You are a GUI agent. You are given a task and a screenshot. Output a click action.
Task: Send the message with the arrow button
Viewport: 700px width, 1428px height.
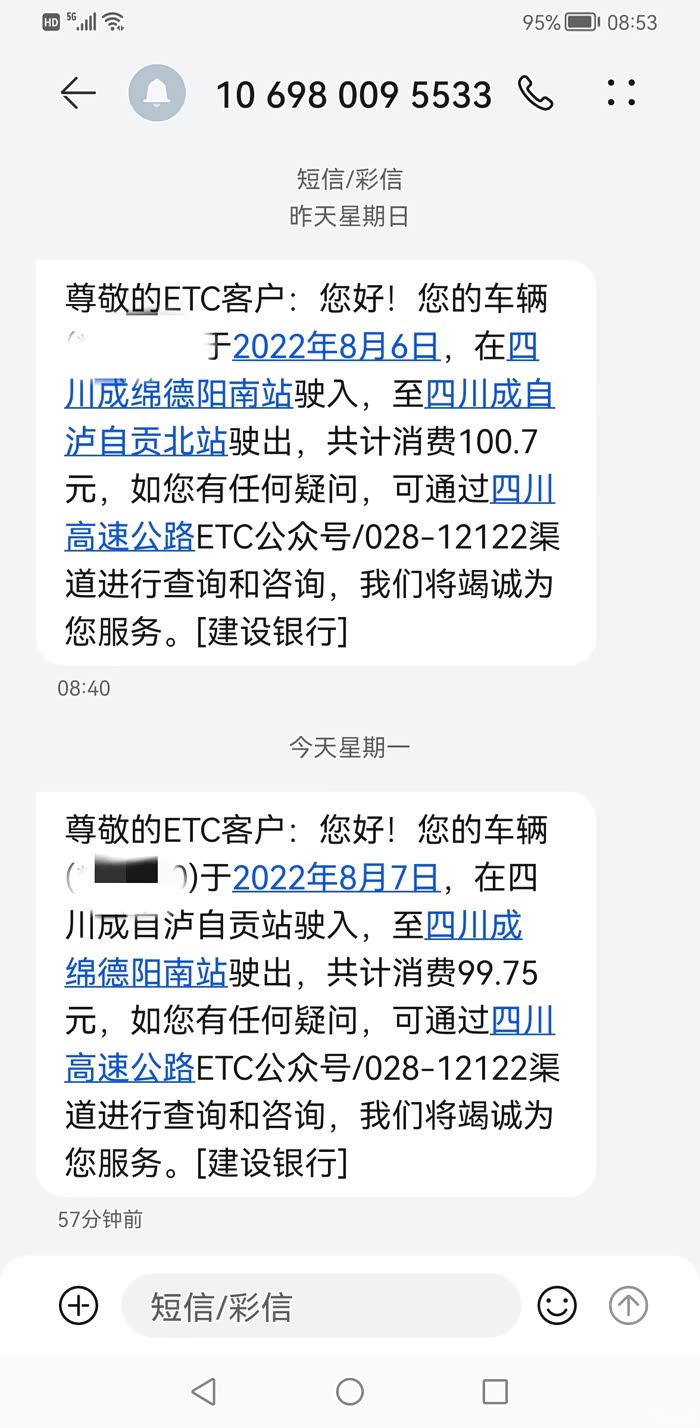(x=629, y=1305)
